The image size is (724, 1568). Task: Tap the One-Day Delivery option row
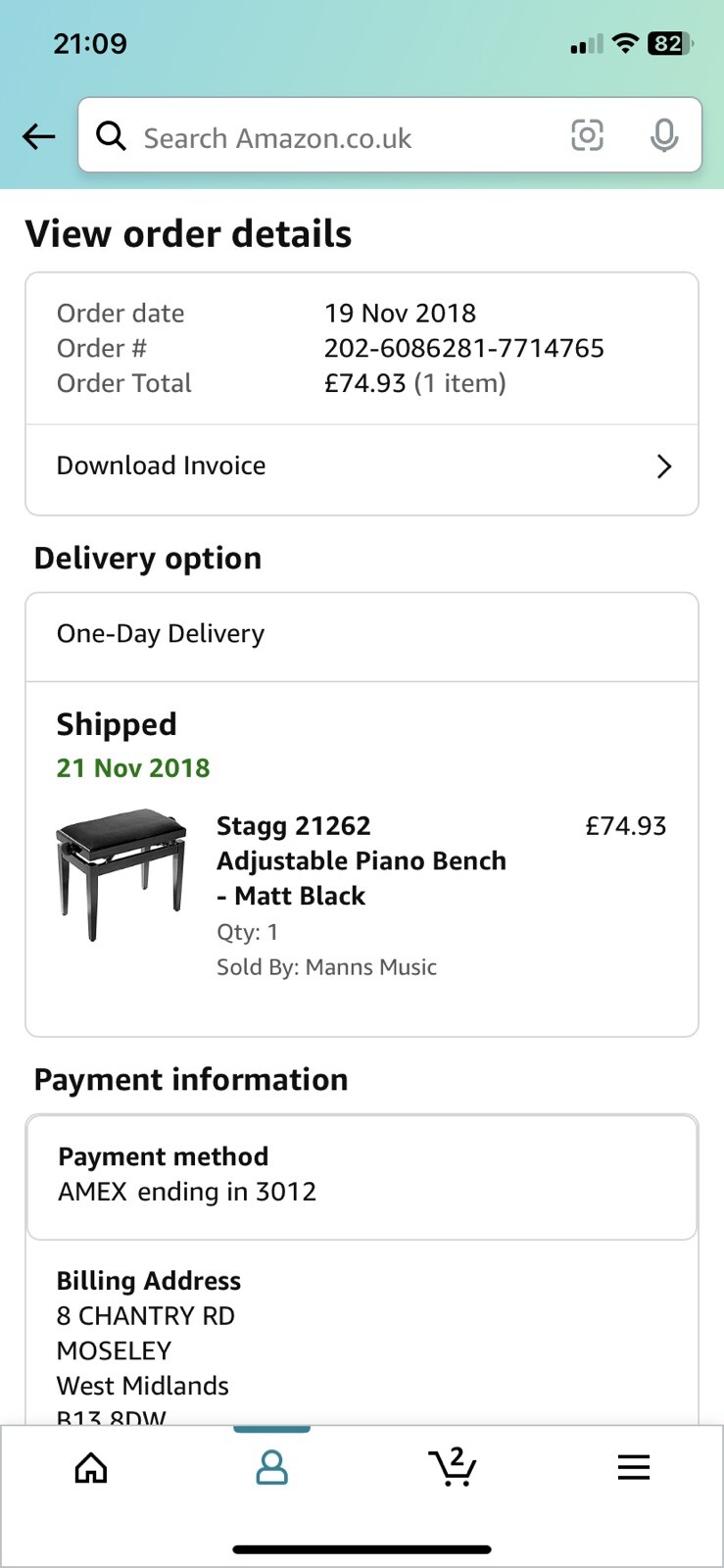[x=362, y=634]
